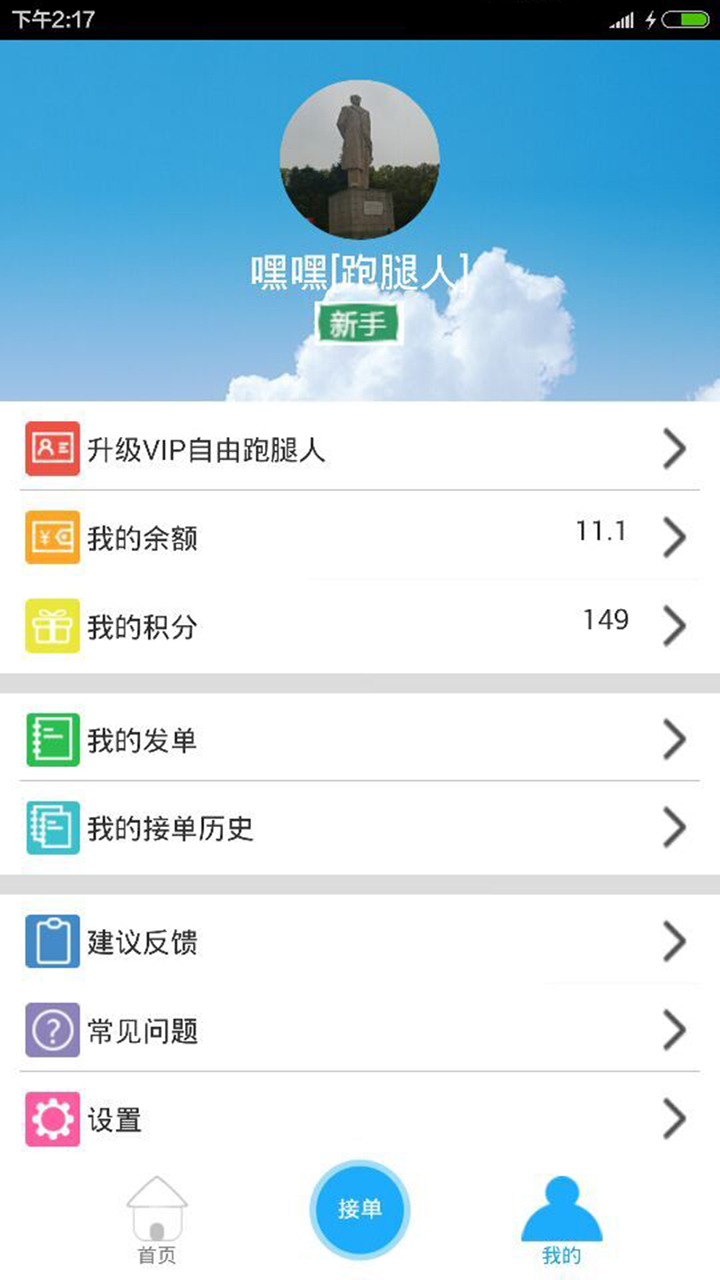Open the purple question mark icon for 常见问题
The height and width of the screenshot is (1280, 720).
[52, 1031]
